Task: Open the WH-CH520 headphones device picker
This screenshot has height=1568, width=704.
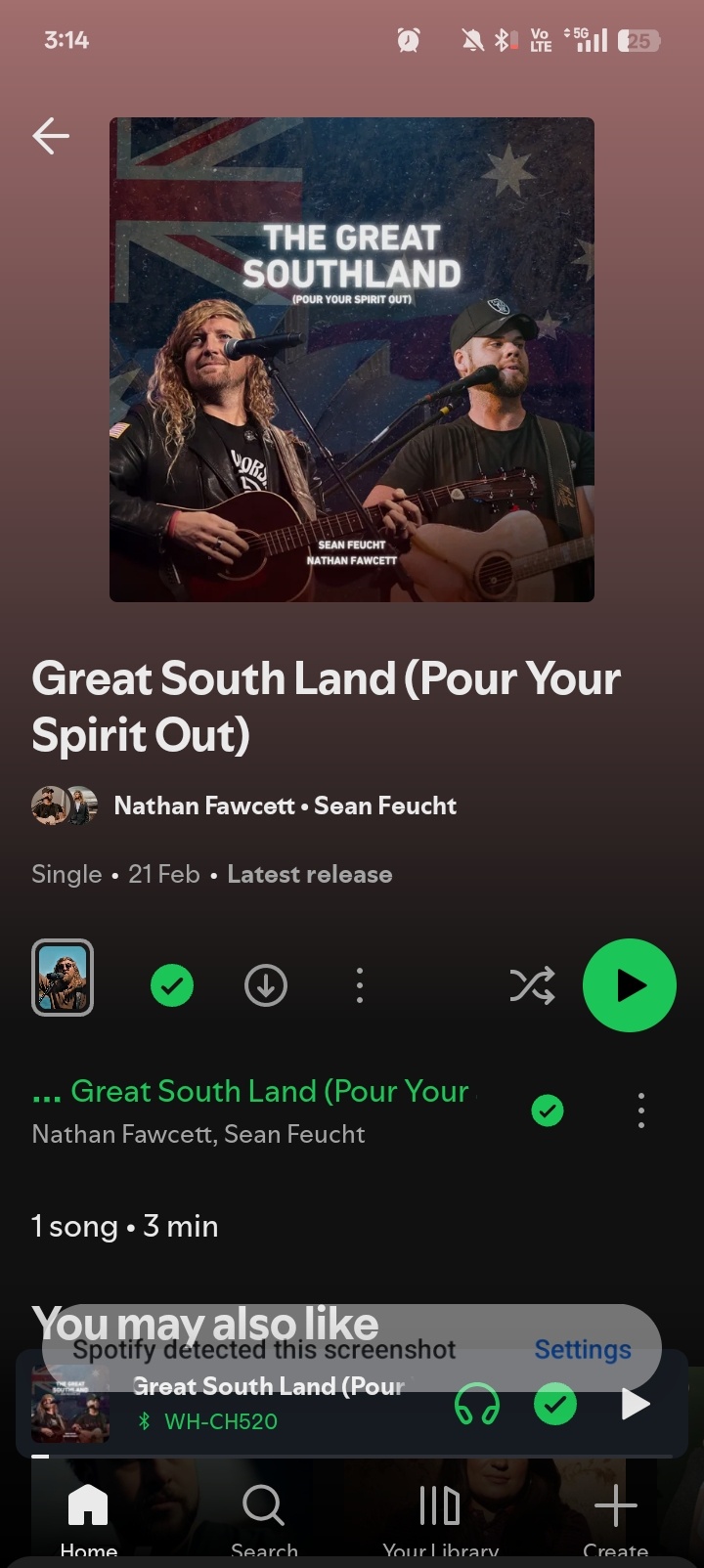Action: point(477,1406)
